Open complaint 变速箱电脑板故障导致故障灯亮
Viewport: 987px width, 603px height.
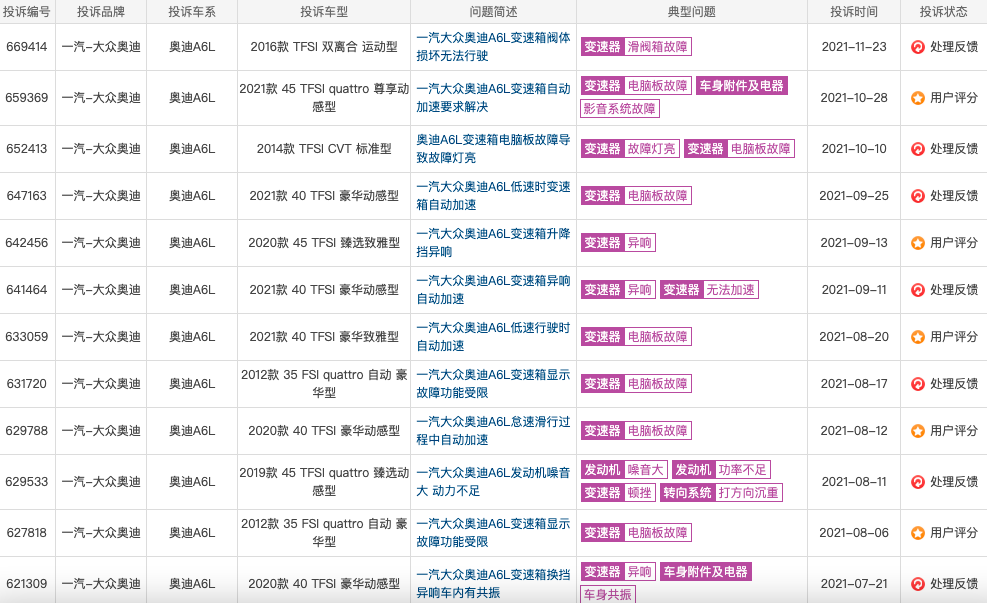click(x=493, y=148)
